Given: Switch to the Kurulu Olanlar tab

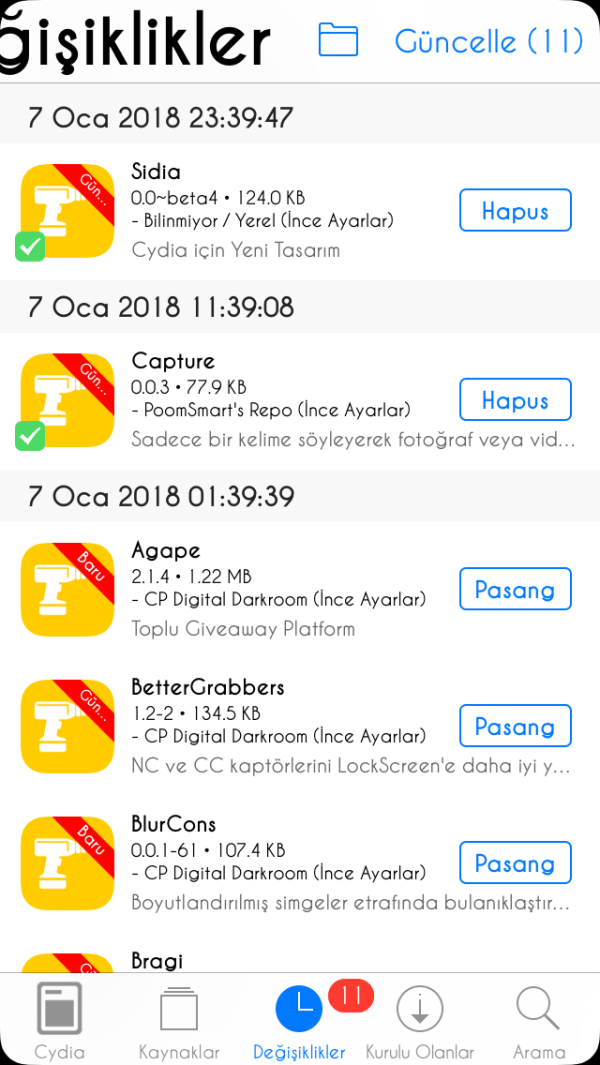Looking at the screenshot, I should (420, 1020).
